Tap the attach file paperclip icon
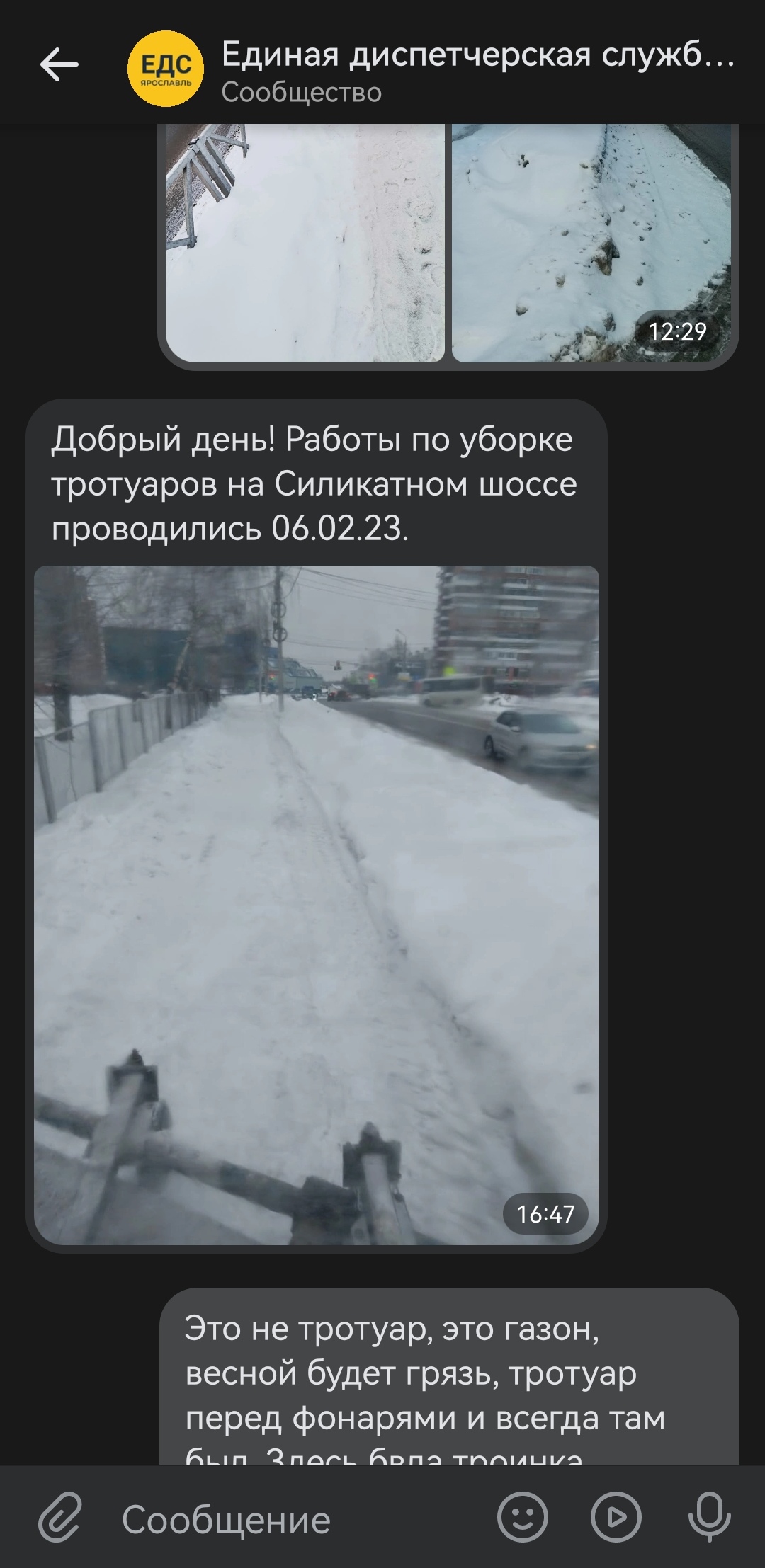Image resolution: width=765 pixels, height=1568 pixels. [61, 1518]
